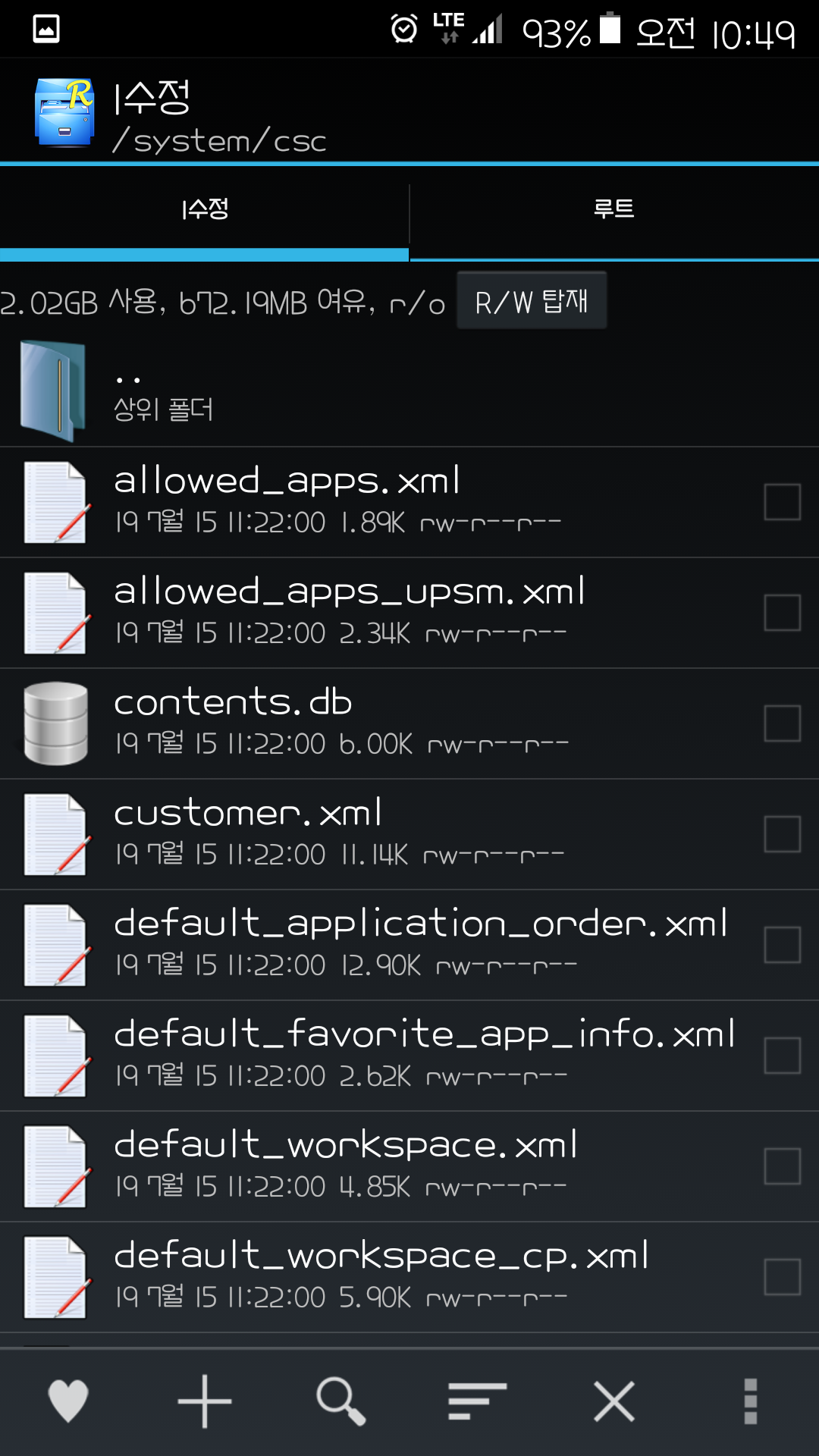Tap the plus icon to create new
This screenshot has width=819, height=1456.
(205, 1401)
